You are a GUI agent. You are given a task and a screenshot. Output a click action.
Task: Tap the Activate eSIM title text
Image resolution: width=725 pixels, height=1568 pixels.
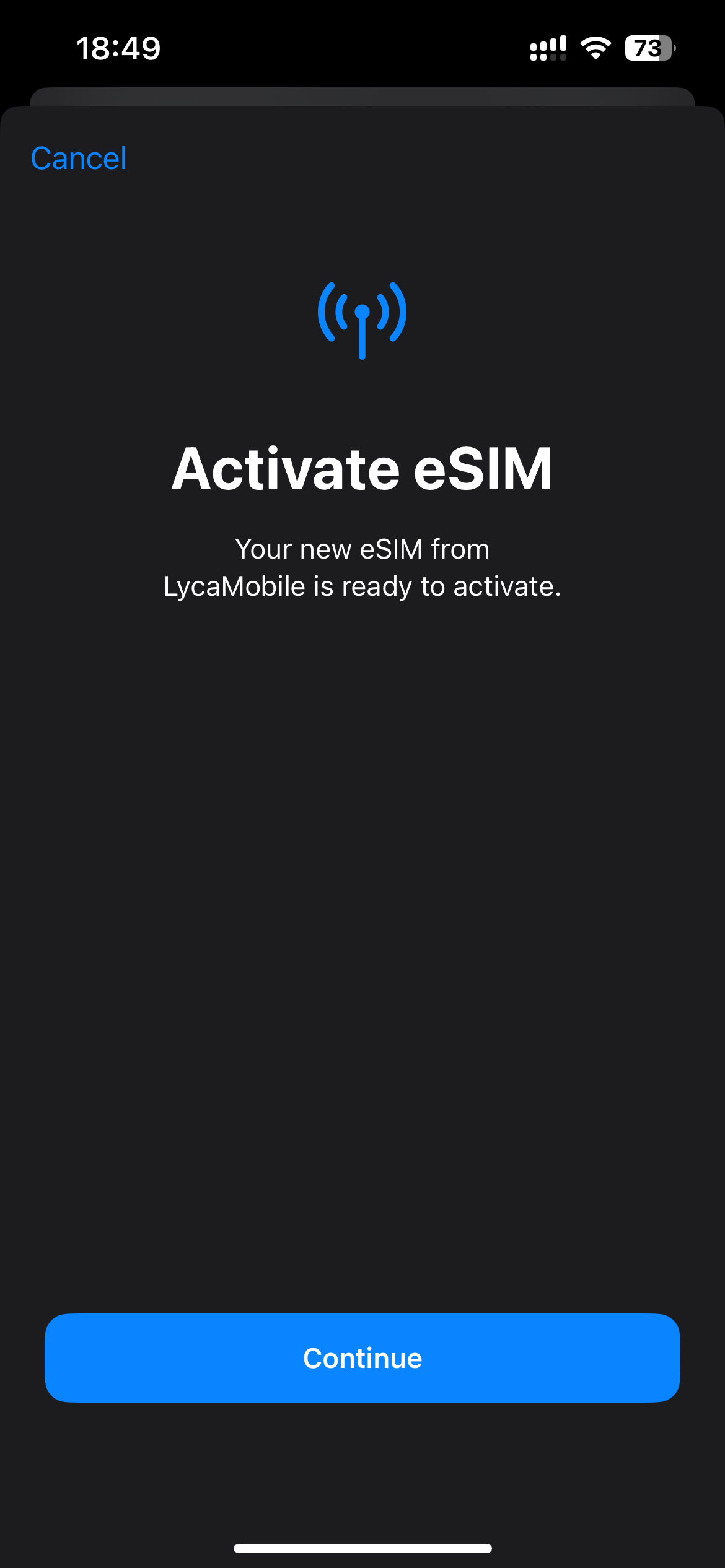362,469
